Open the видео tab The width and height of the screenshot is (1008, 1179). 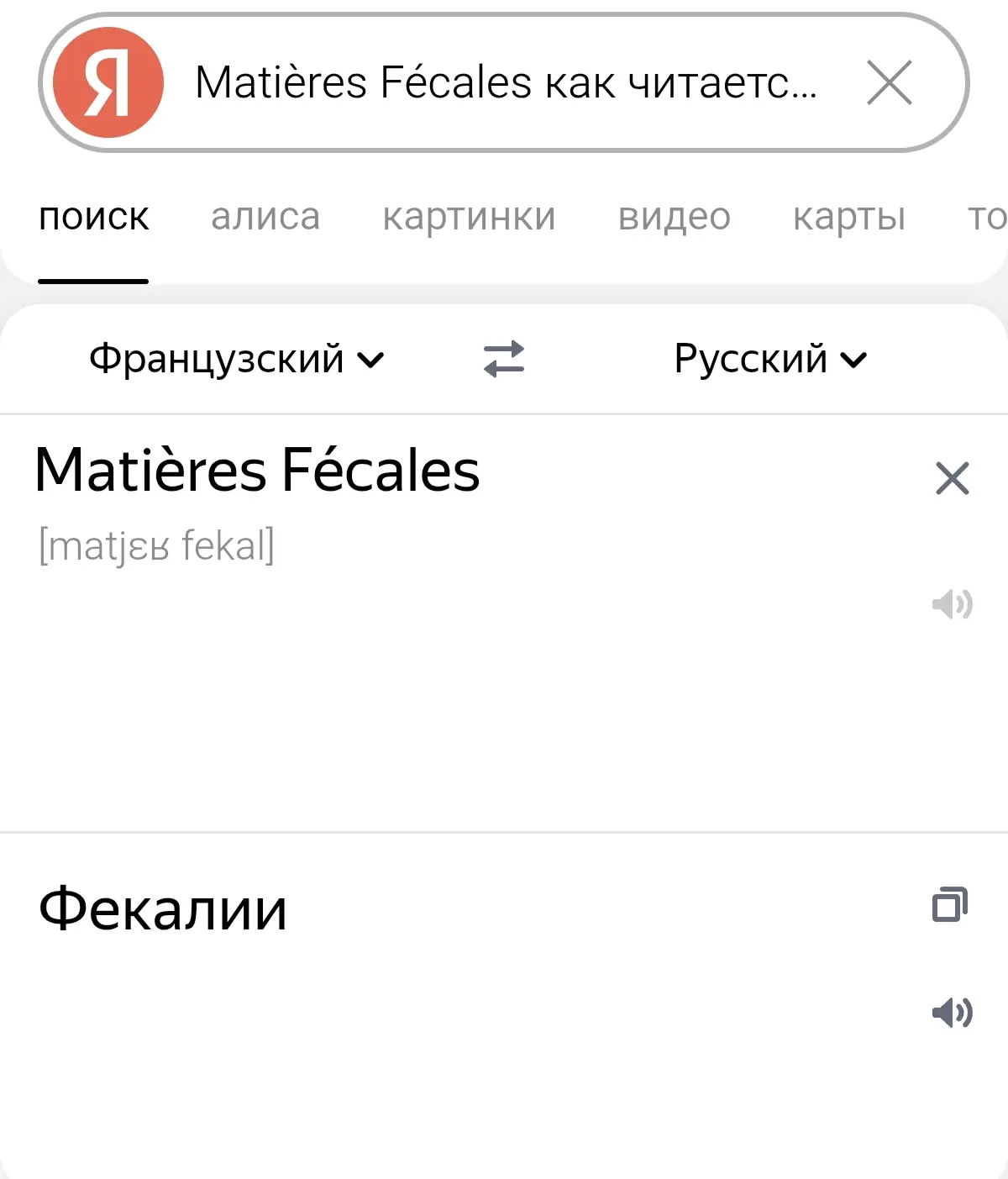(674, 218)
